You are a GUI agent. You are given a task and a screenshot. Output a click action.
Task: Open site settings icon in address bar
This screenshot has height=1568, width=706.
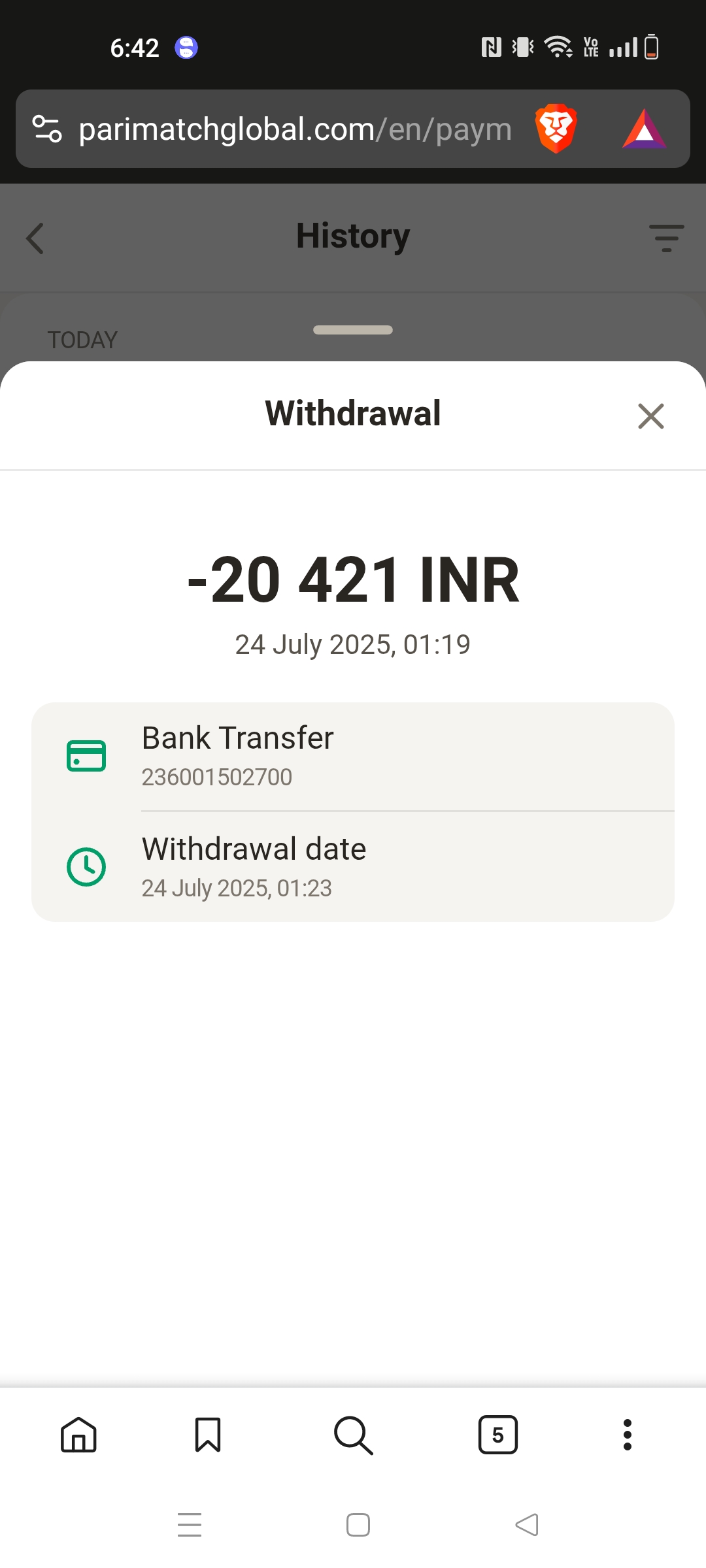(47, 129)
